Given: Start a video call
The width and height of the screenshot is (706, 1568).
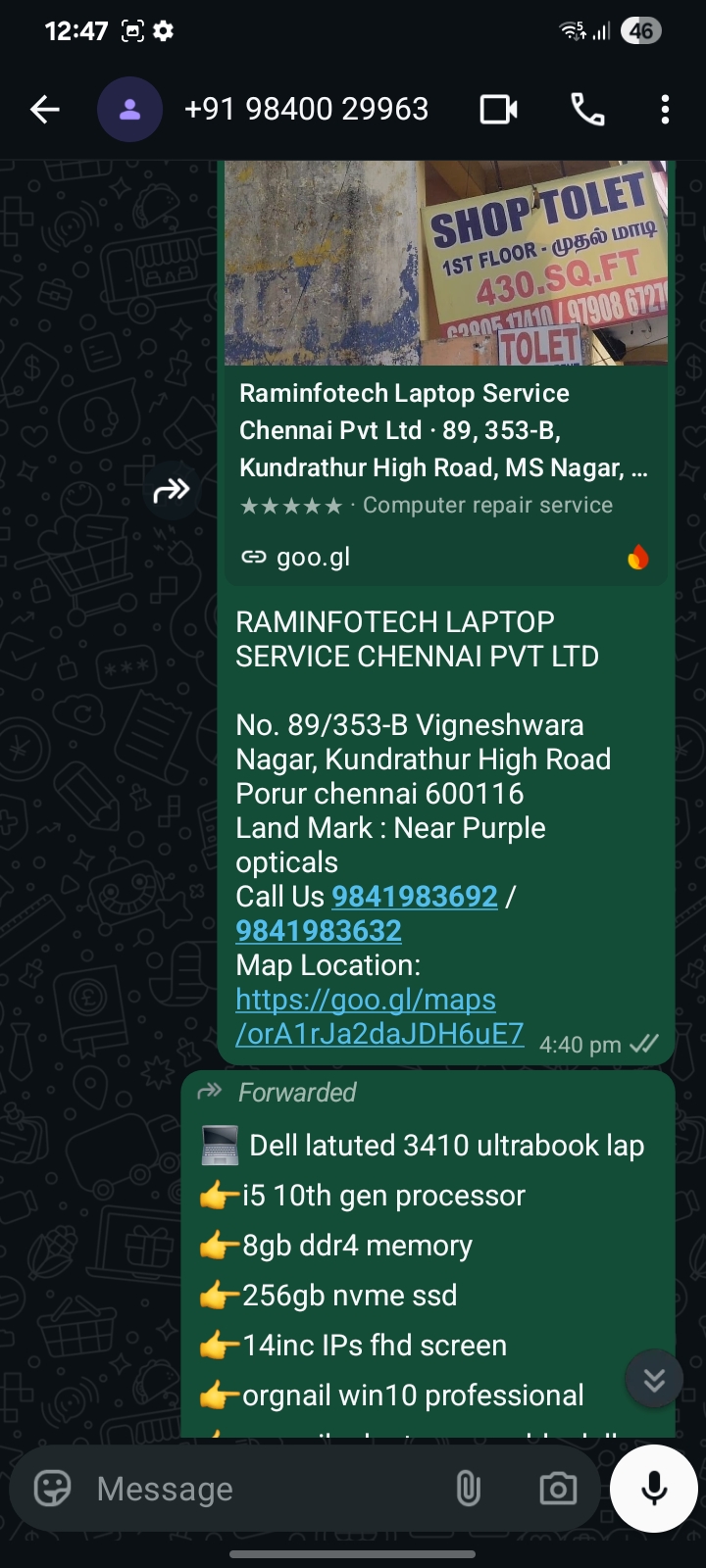Looking at the screenshot, I should point(498,109).
